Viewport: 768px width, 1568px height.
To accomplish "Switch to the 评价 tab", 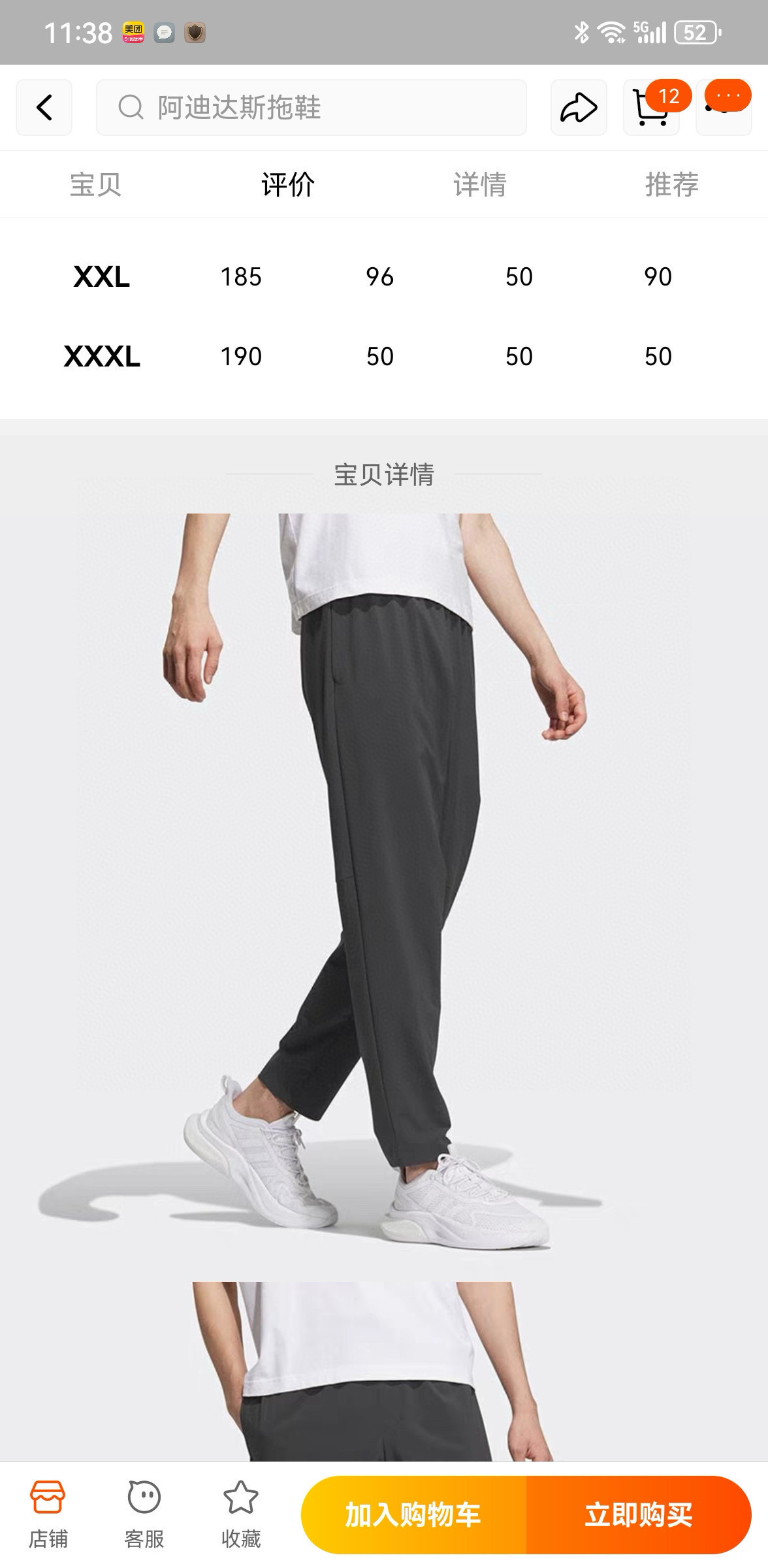I will (287, 184).
